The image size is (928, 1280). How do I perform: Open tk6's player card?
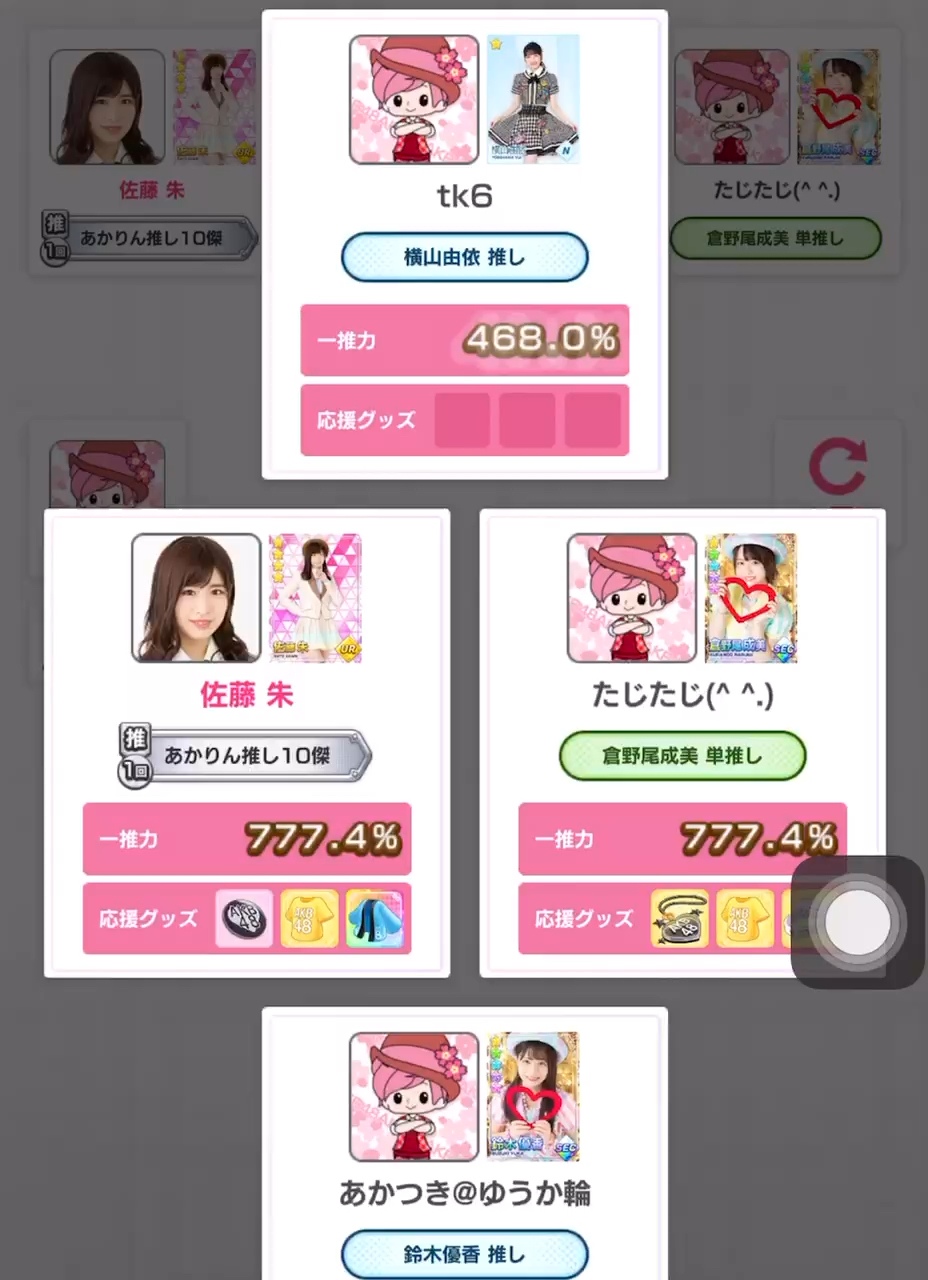pyautogui.click(x=465, y=196)
